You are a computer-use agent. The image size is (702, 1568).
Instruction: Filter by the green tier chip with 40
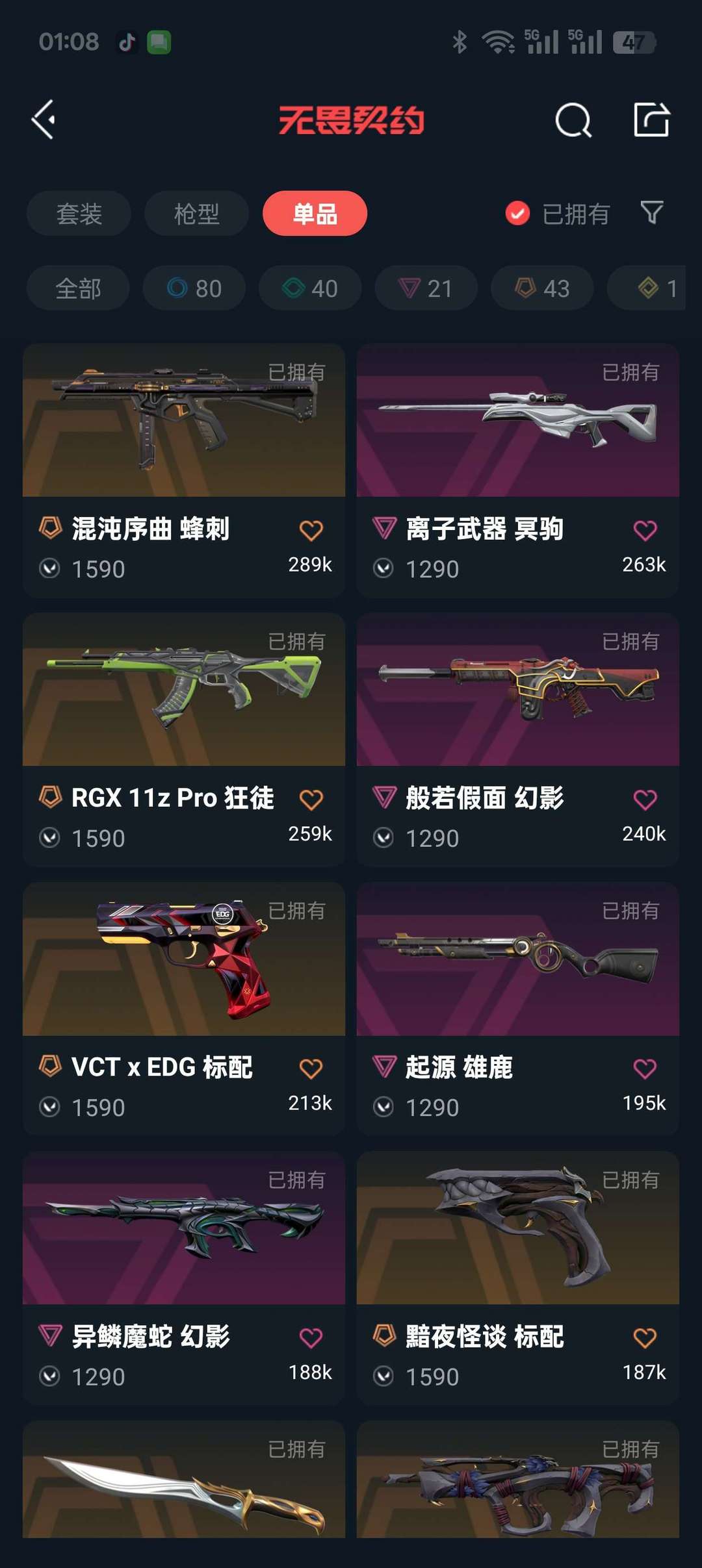(x=310, y=288)
